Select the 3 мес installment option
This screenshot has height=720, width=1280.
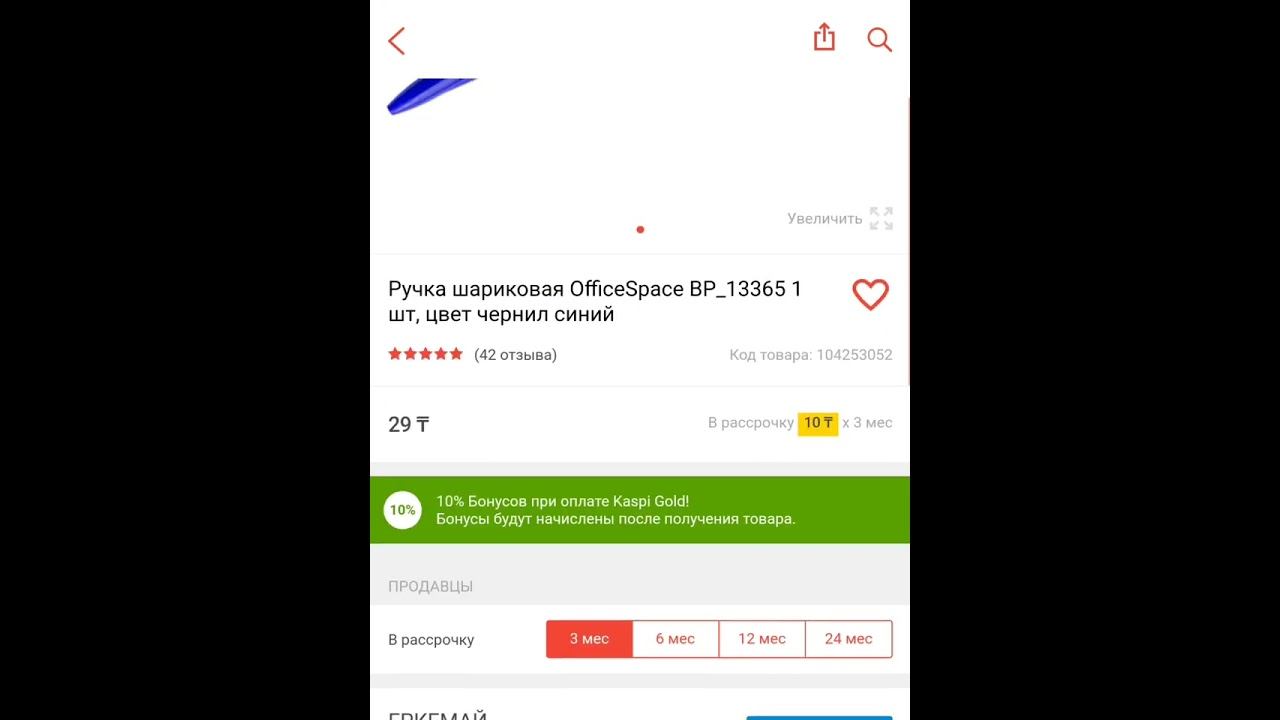pyautogui.click(x=589, y=639)
